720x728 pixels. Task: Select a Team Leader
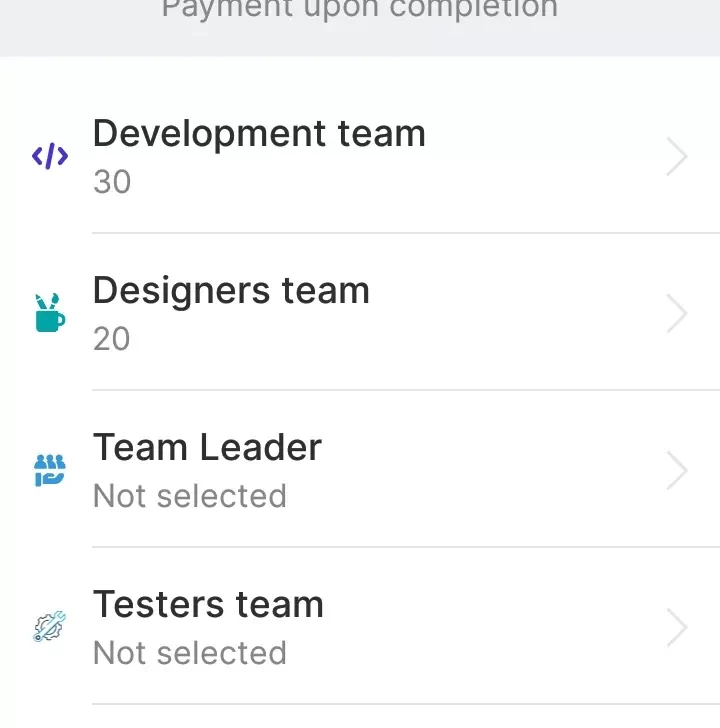click(360, 470)
